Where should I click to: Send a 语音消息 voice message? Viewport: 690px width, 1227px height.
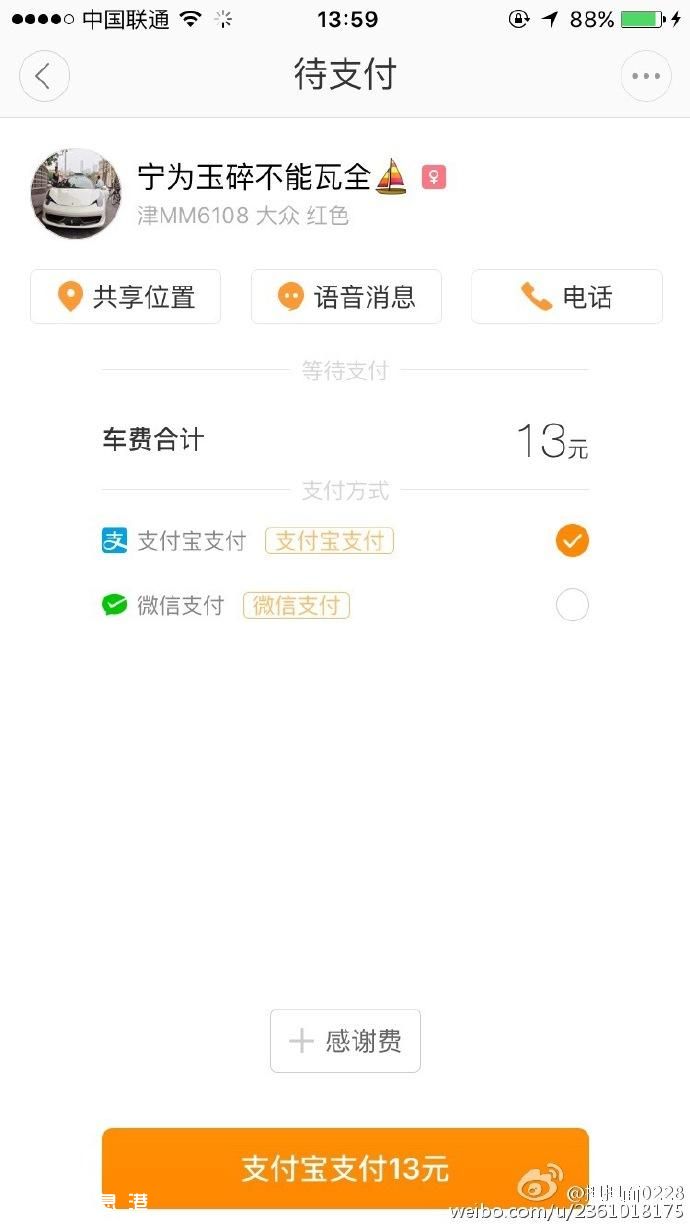pos(346,297)
